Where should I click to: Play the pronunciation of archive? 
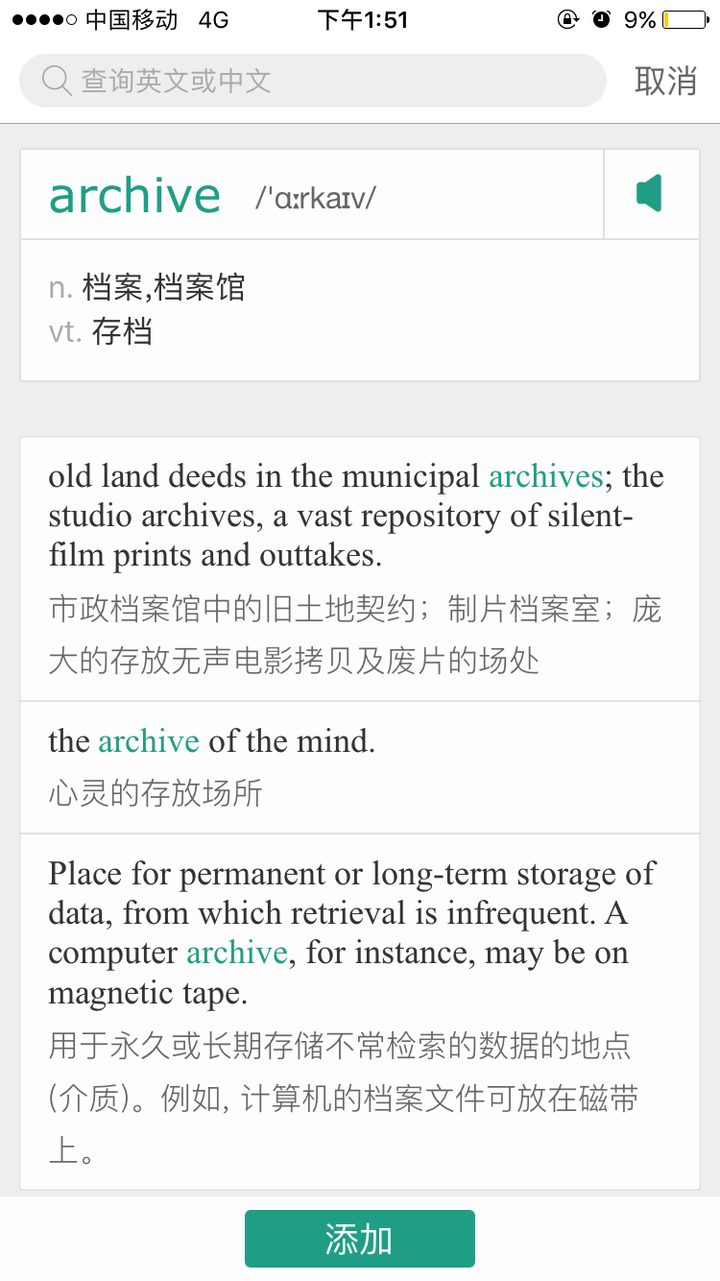651,194
